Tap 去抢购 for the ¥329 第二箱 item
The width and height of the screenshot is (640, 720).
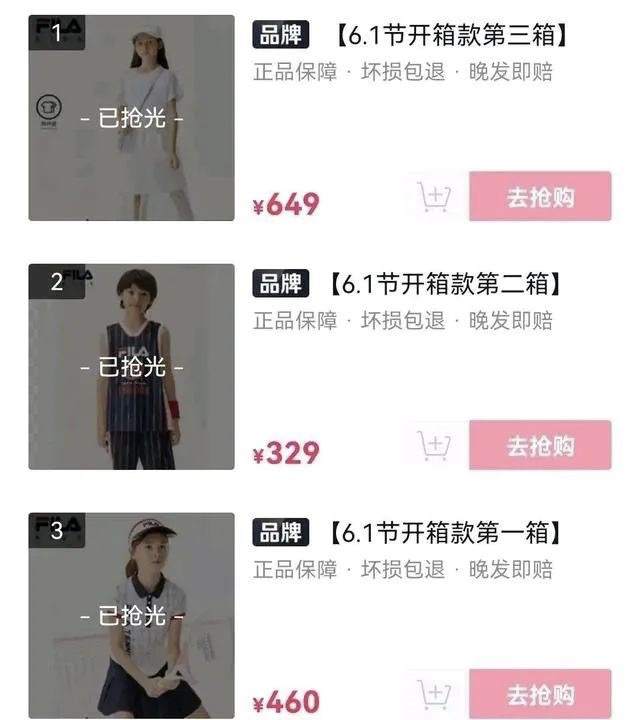pos(539,445)
